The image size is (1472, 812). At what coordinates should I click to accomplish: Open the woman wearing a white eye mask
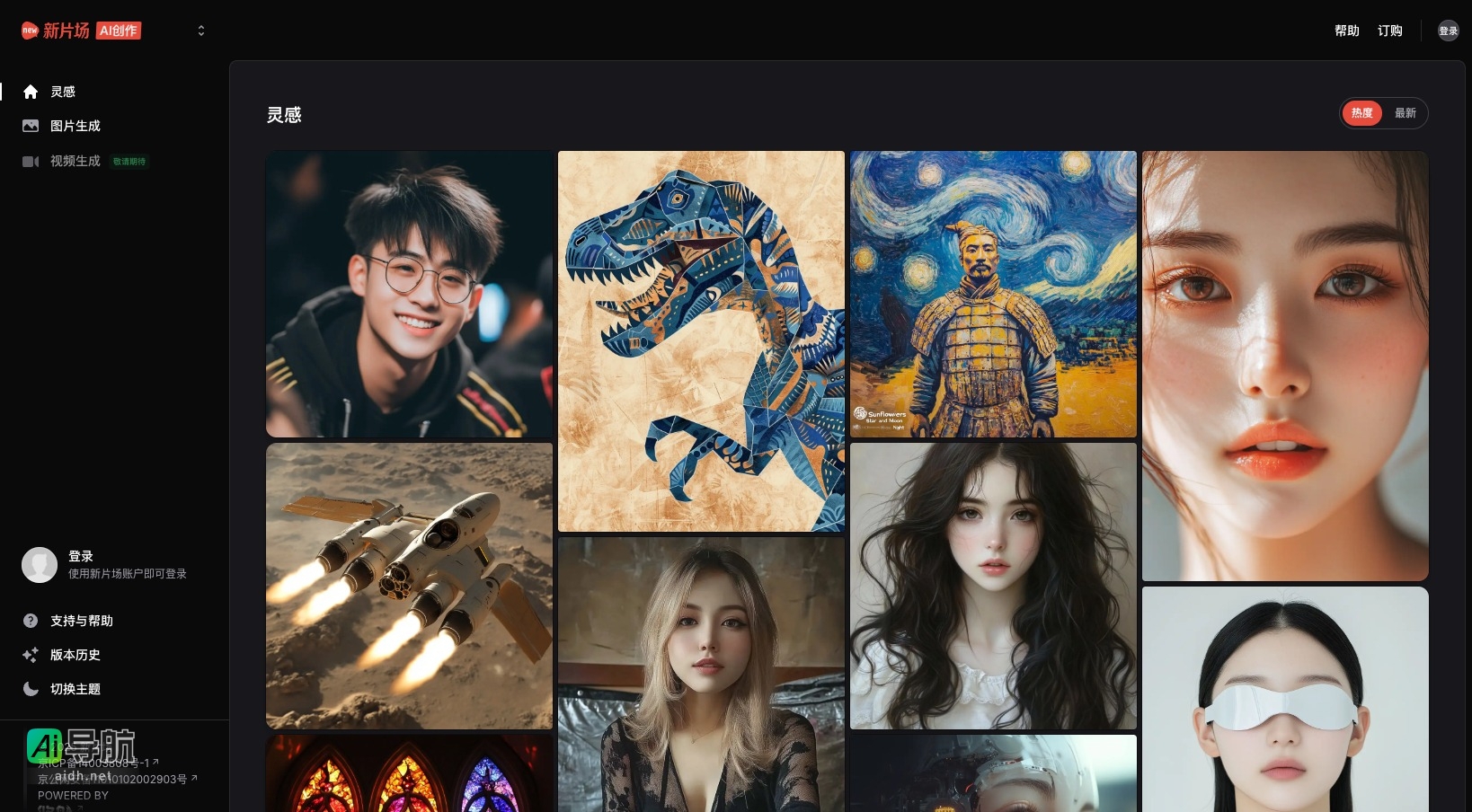[1284, 701]
